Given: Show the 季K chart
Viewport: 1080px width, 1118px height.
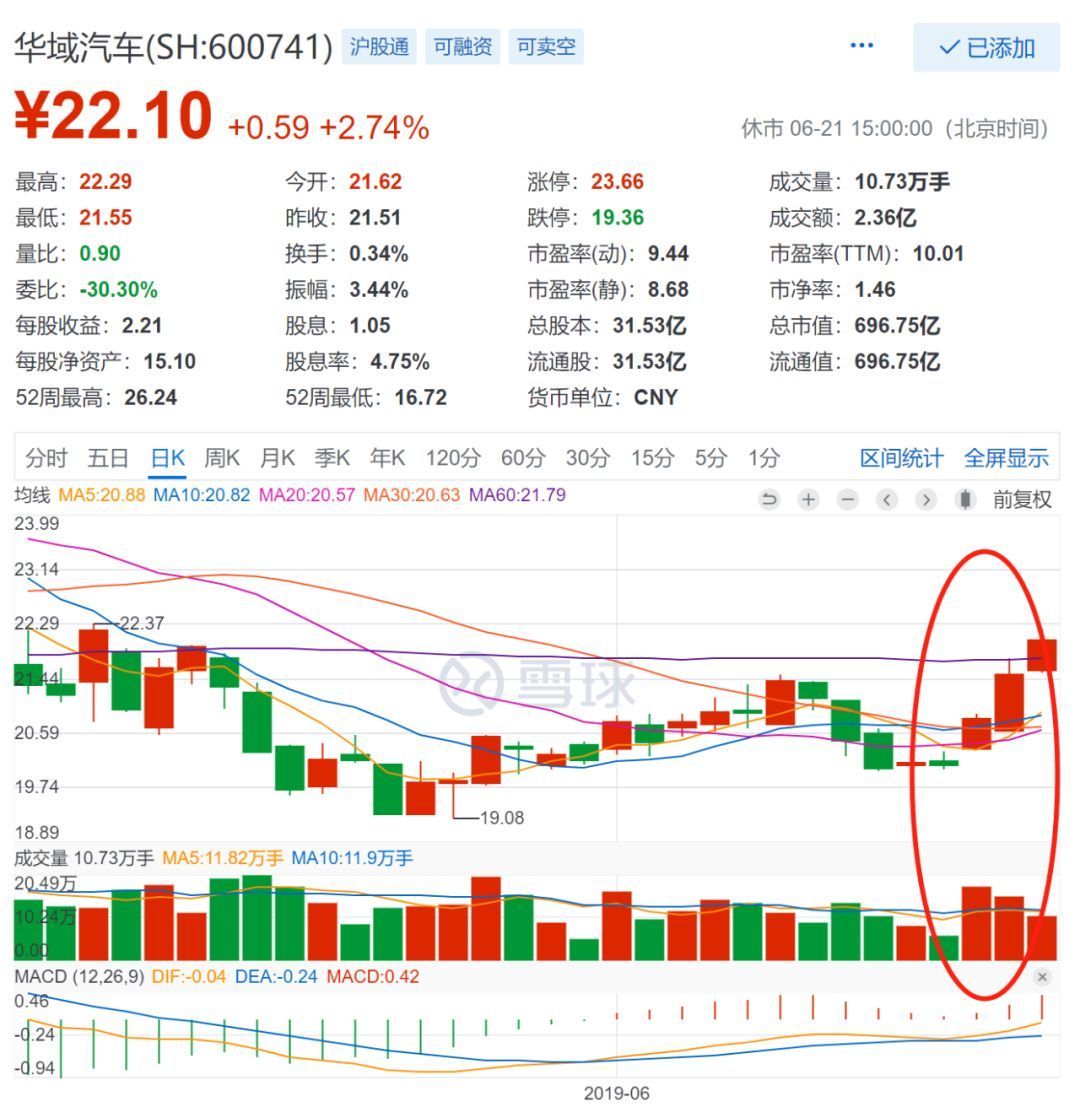Looking at the screenshot, I should pyautogui.click(x=332, y=459).
